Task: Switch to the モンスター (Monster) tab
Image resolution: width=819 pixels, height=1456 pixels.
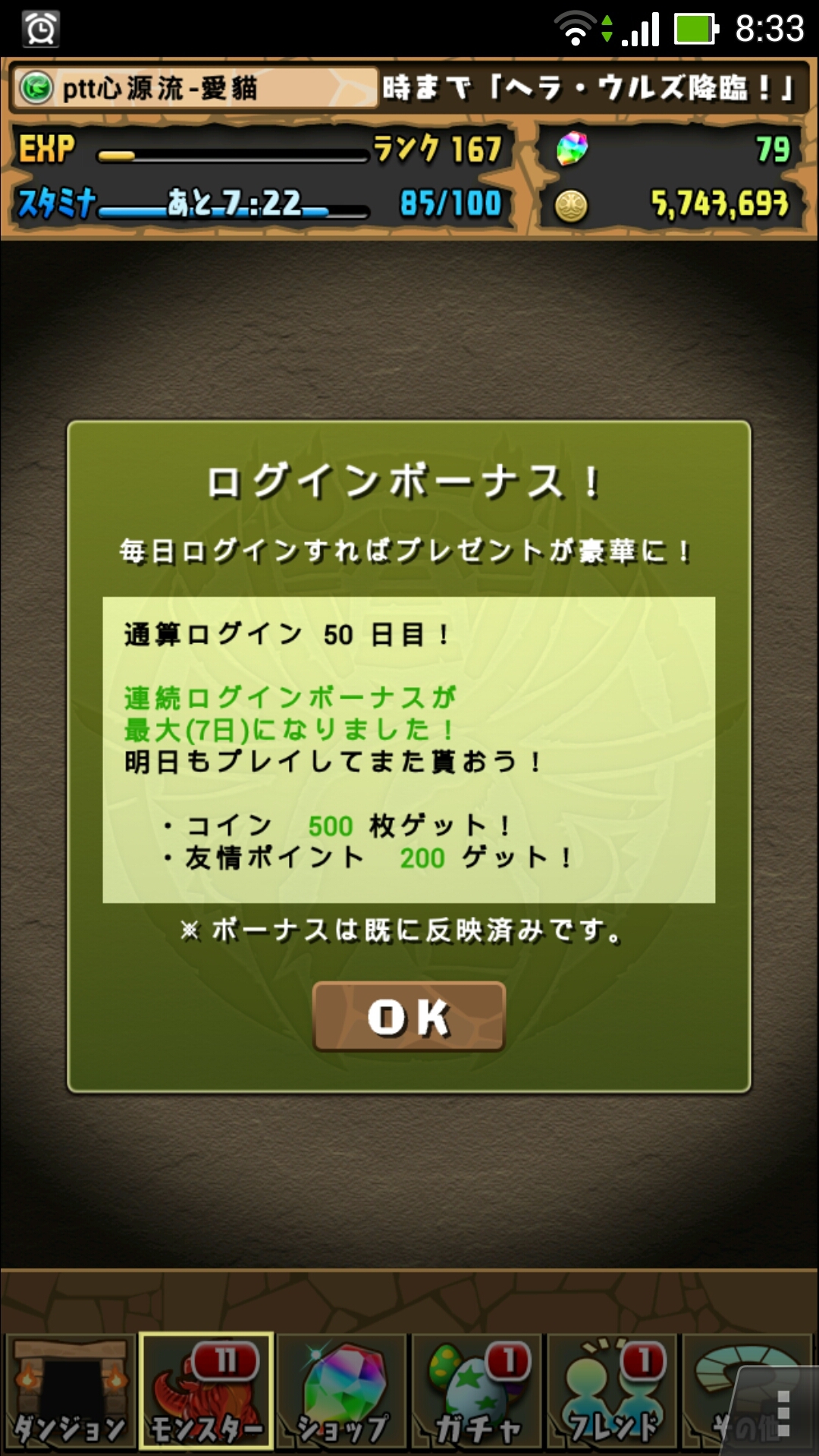Action: pos(206,1392)
